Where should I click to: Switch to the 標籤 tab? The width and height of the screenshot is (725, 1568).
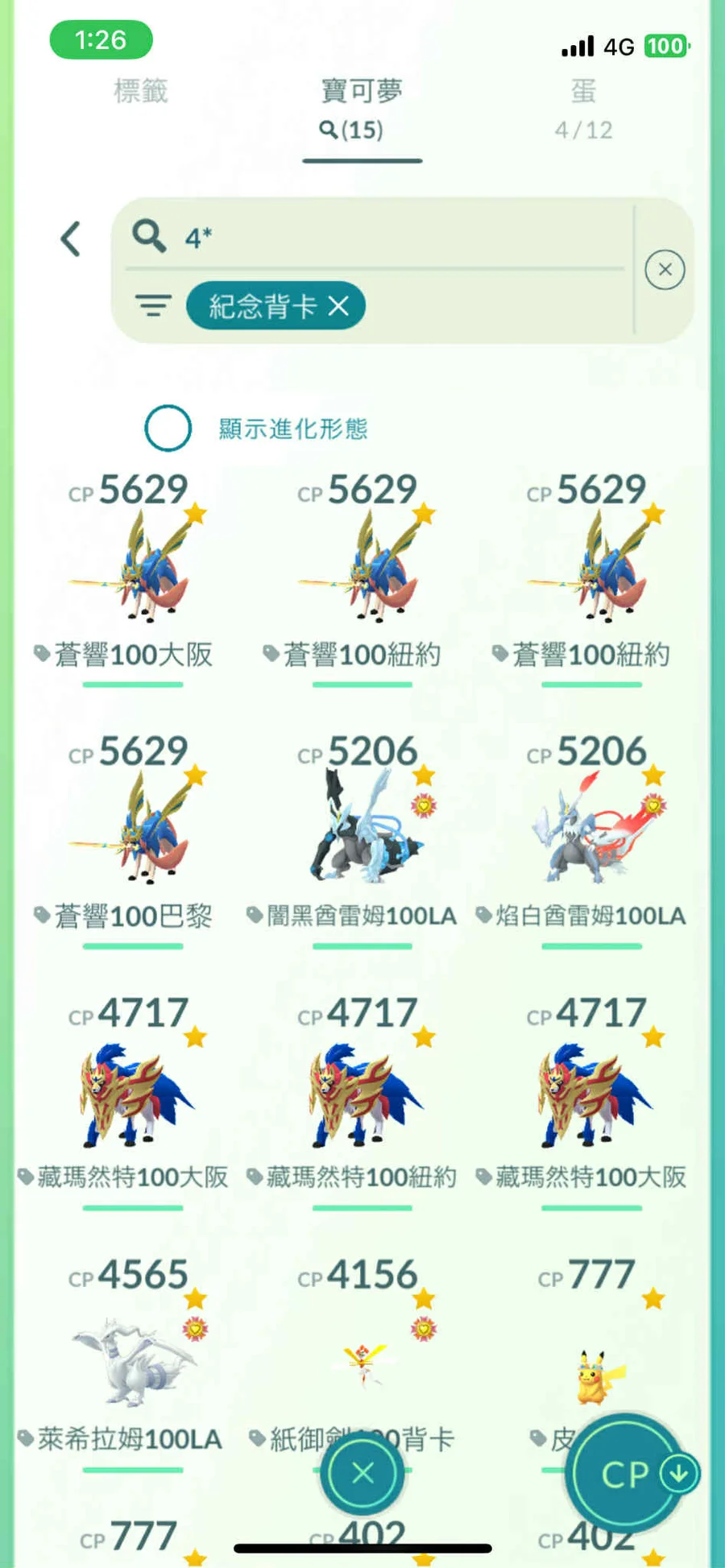(x=141, y=91)
